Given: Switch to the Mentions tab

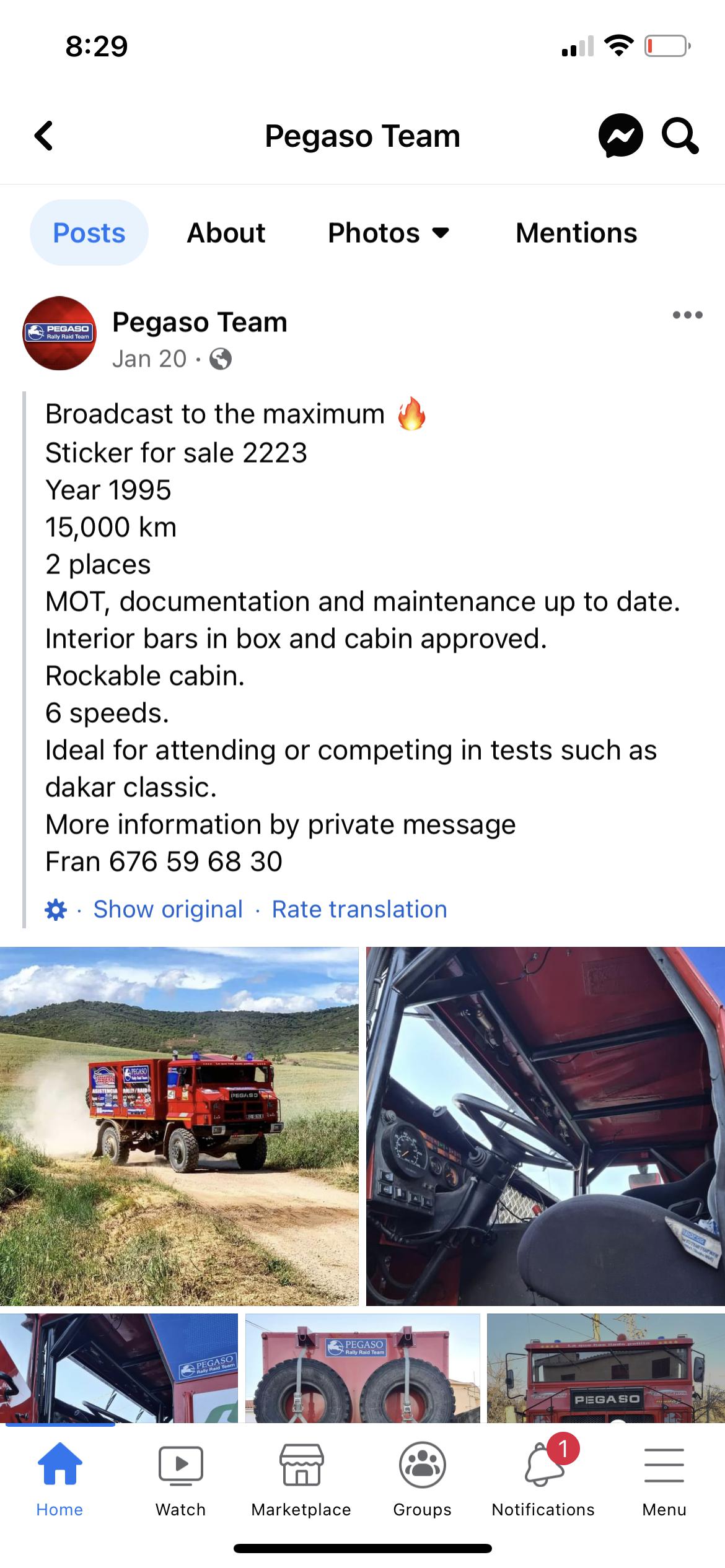Looking at the screenshot, I should 576,233.
